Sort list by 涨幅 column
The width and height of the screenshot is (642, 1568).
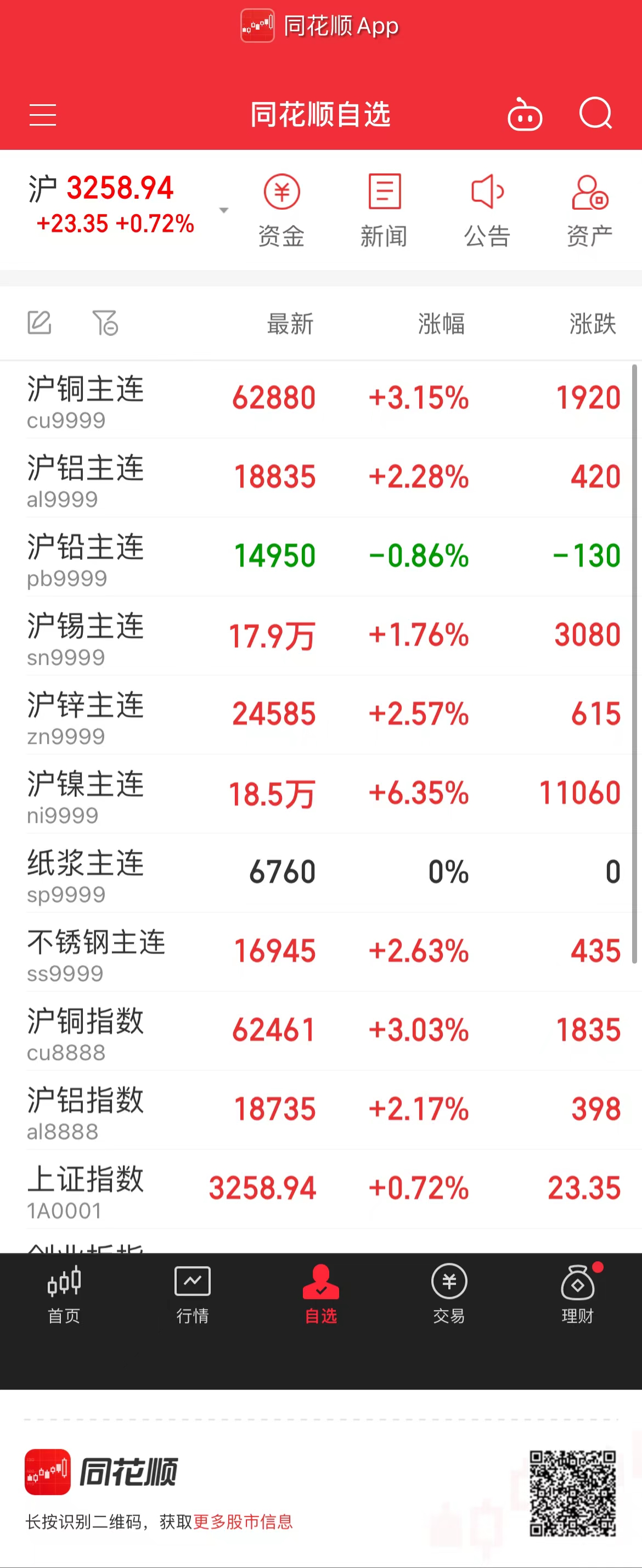(x=441, y=324)
